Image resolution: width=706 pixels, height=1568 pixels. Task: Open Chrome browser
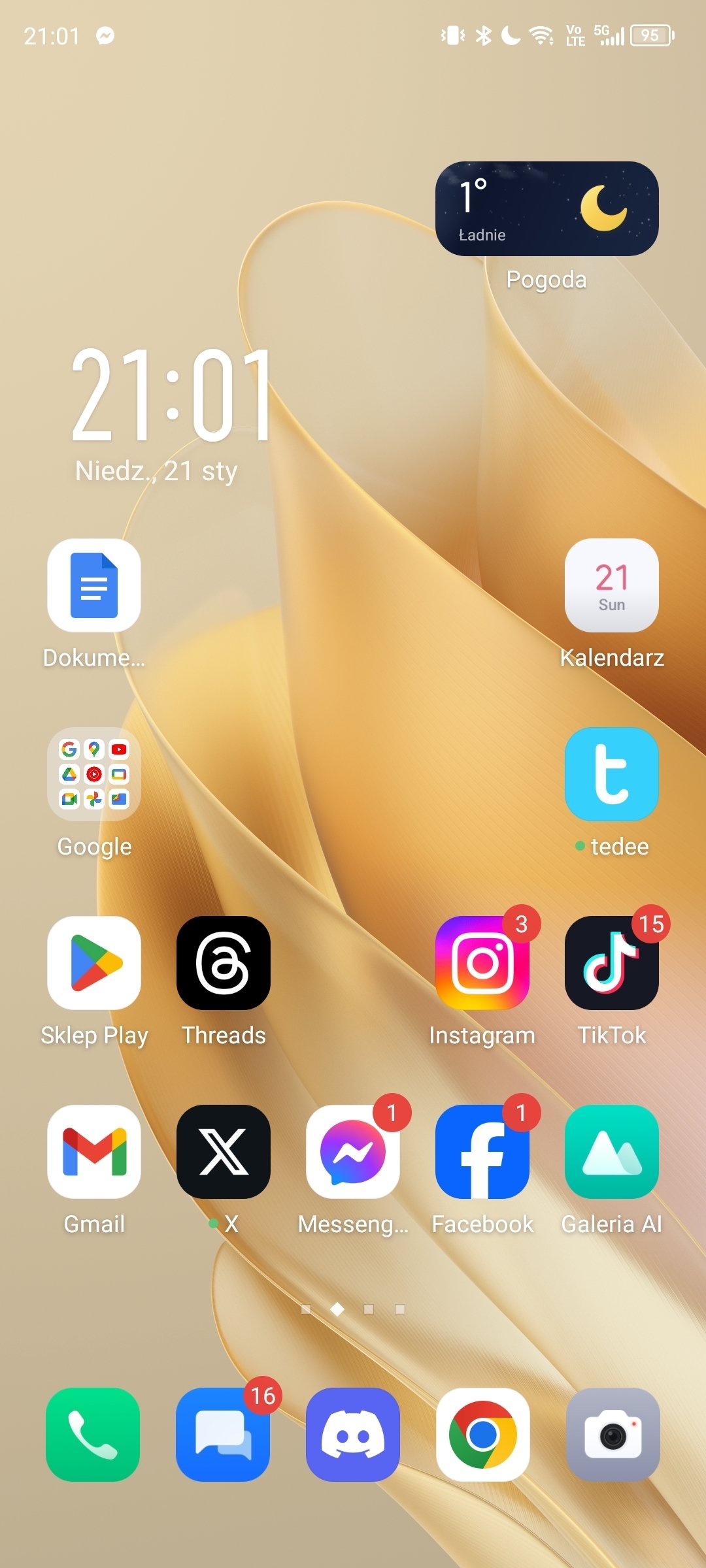point(483,1435)
